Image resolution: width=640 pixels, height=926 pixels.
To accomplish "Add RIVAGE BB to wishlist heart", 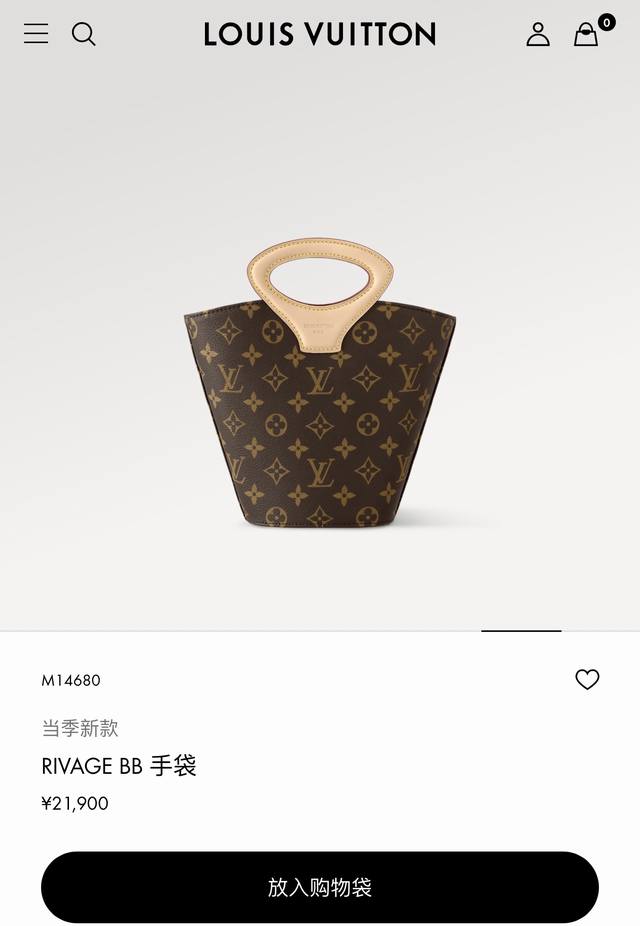I will (x=587, y=680).
